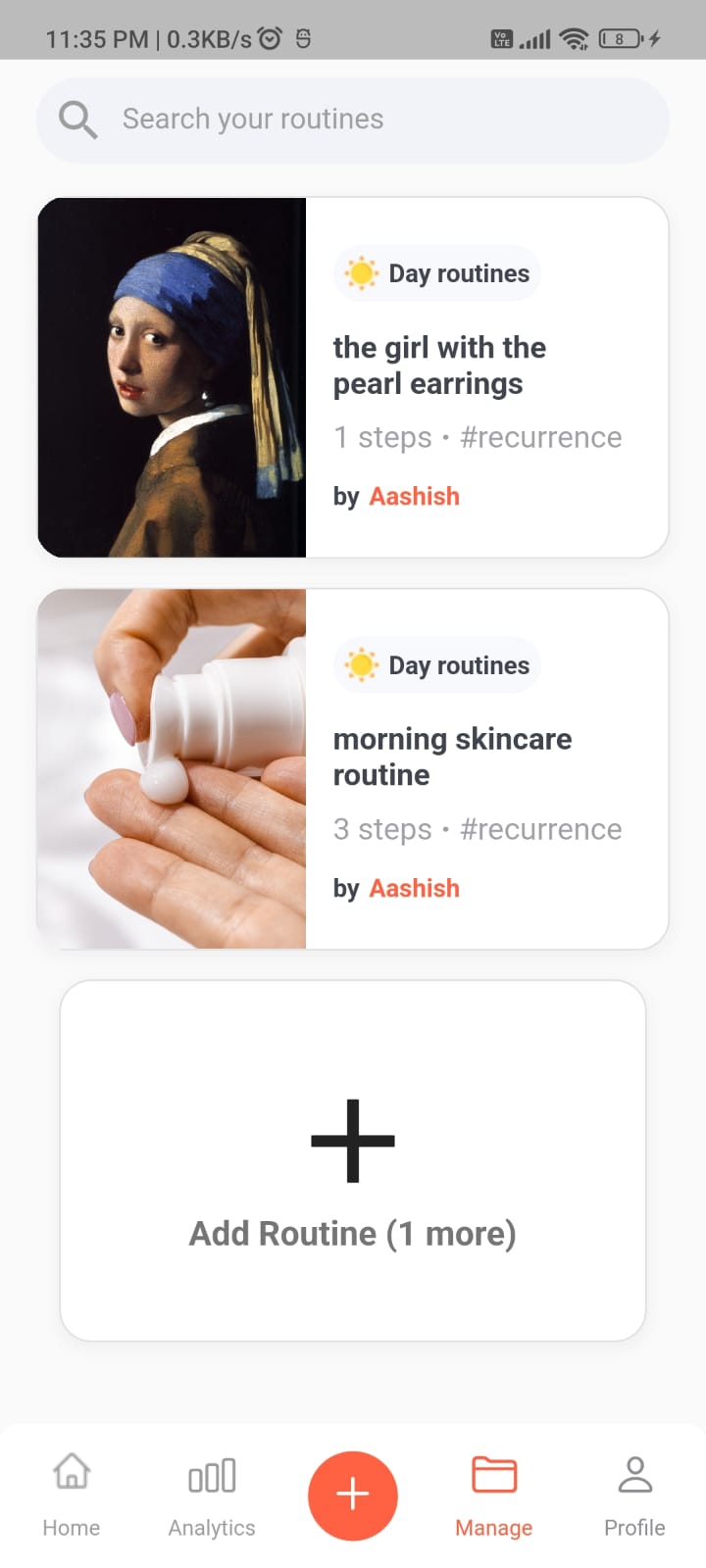Viewport: 706px width, 1568px height.
Task: Select the Manage tab
Action: 494,1494
